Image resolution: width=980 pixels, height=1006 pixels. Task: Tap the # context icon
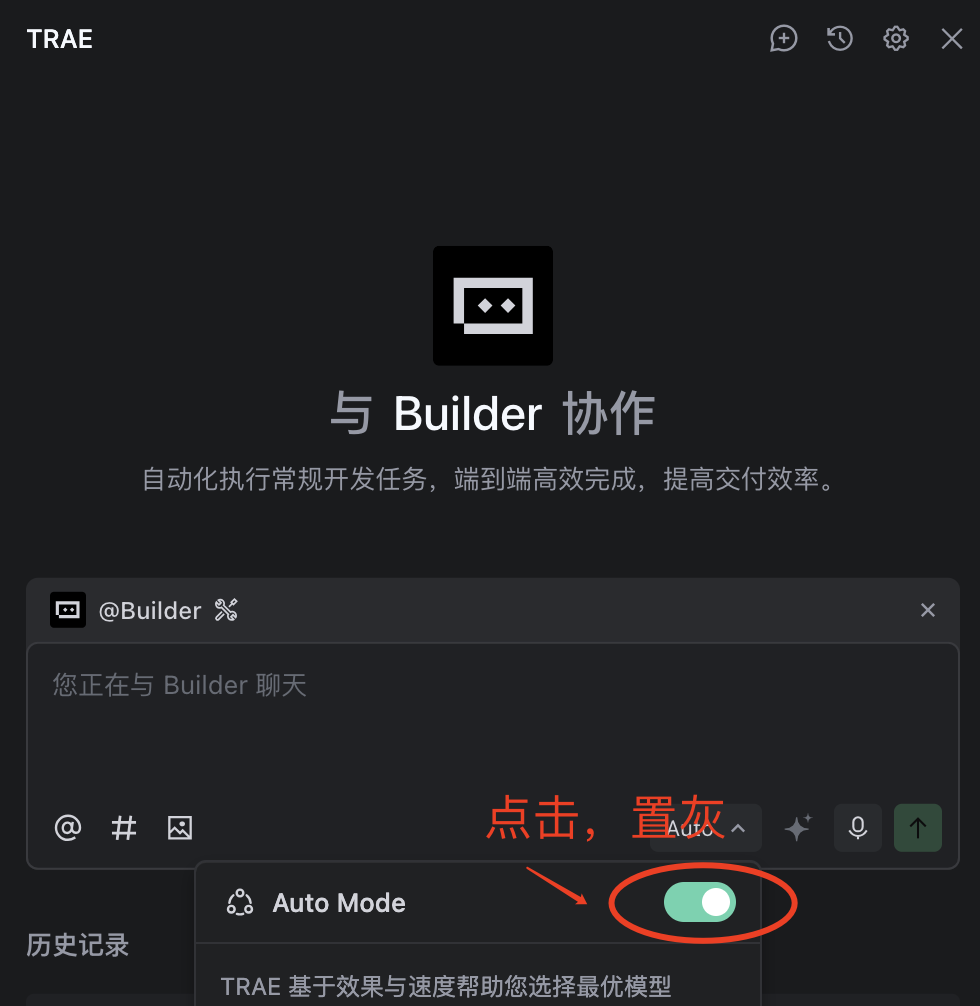pos(124,828)
